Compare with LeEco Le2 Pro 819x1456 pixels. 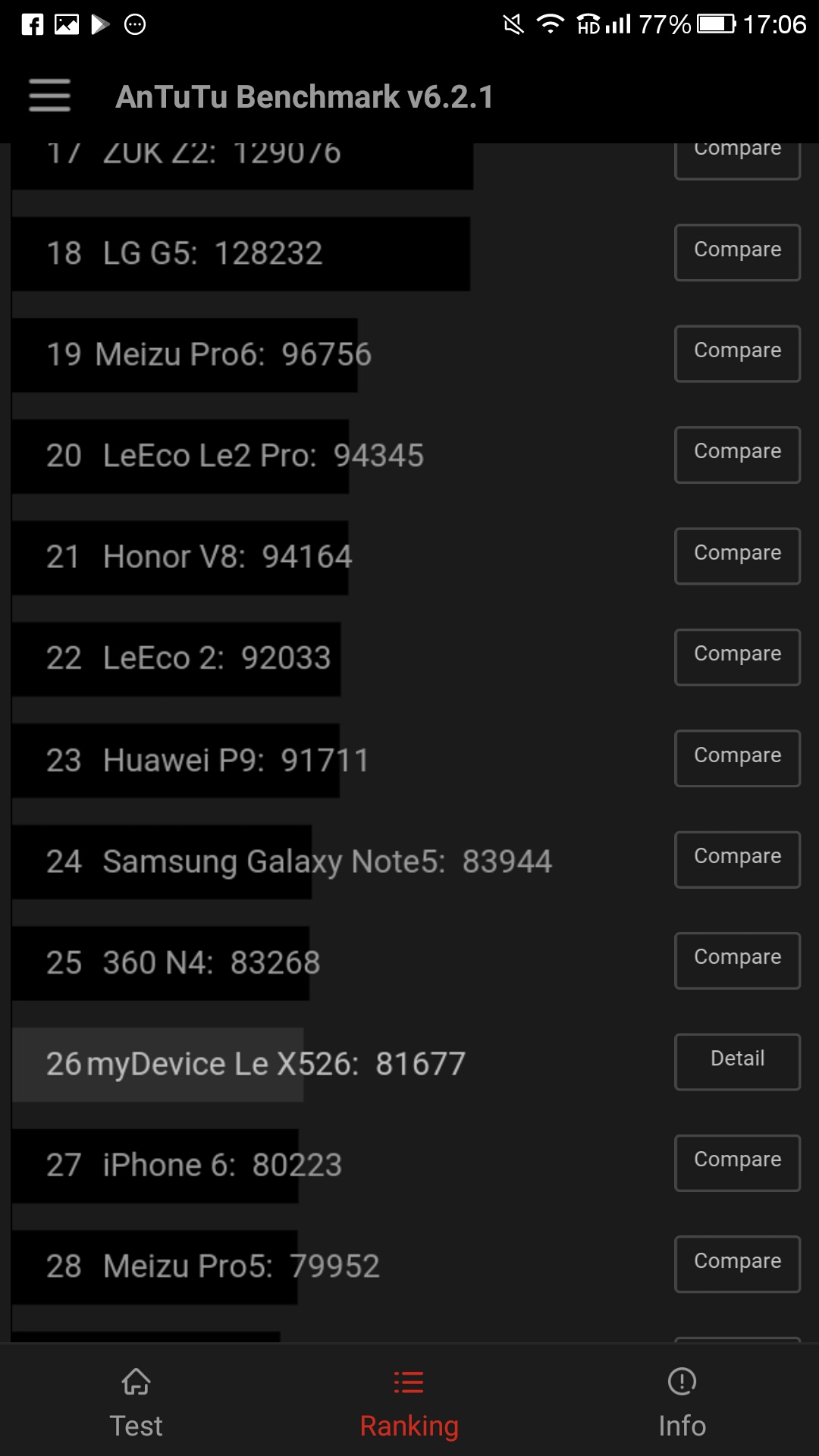[737, 454]
